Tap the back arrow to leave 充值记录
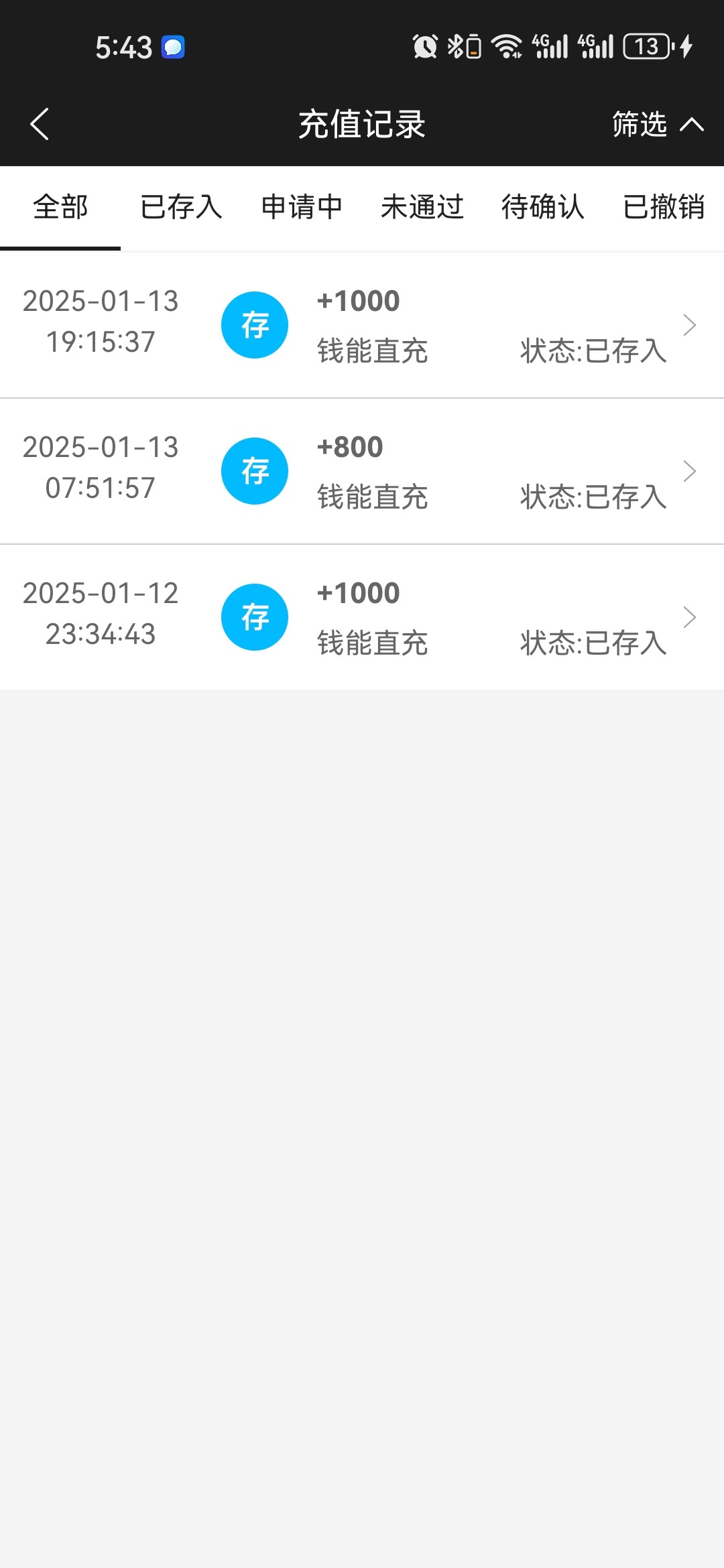The width and height of the screenshot is (724, 1568). (x=38, y=124)
